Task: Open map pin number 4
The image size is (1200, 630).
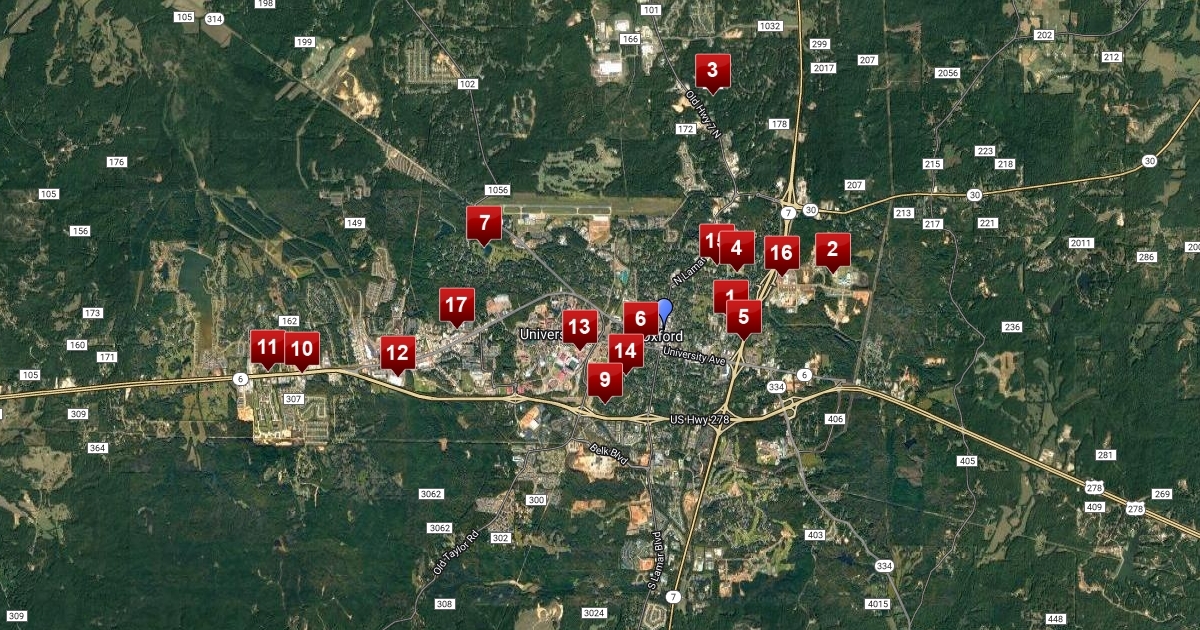Action: pyautogui.click(x=738, y=247)
